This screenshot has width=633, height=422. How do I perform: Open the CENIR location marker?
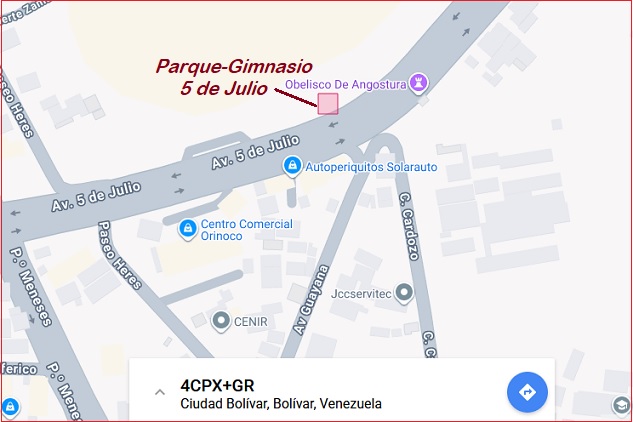pos(222,321)
